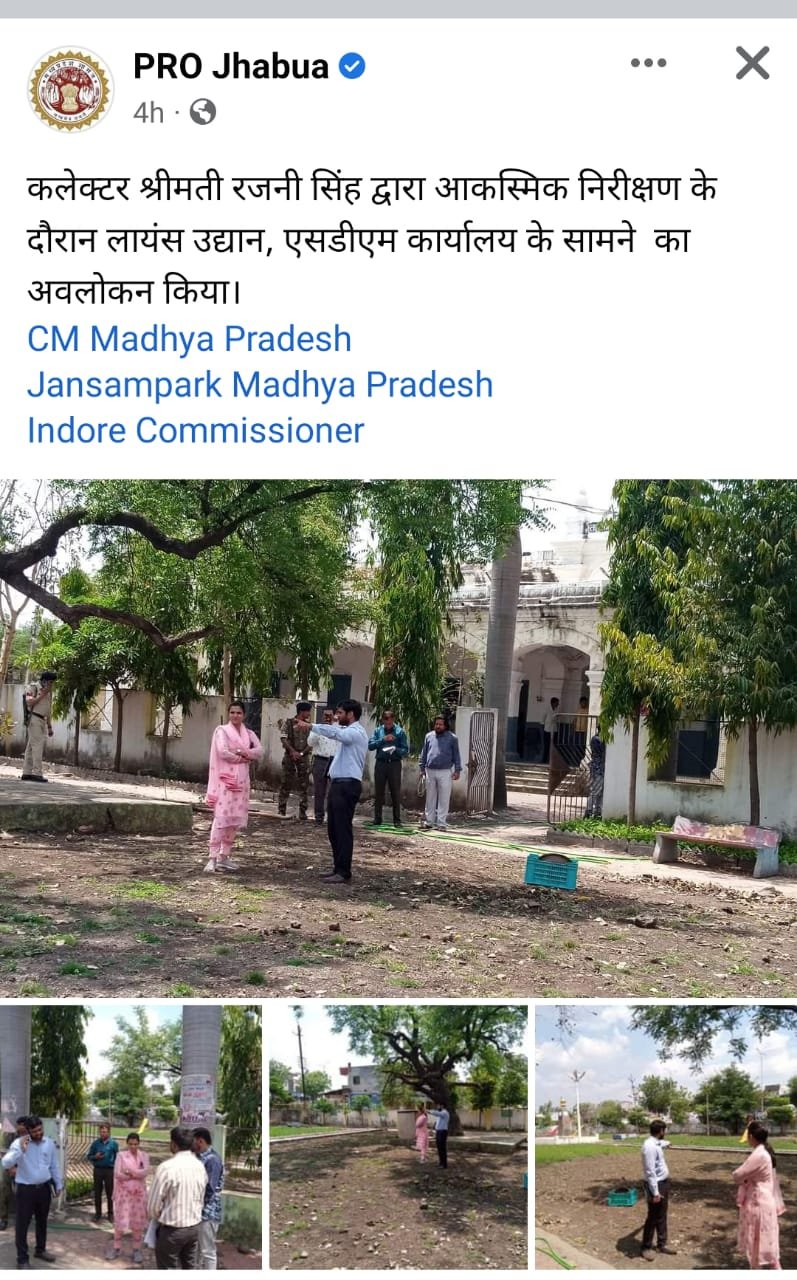The height and width of the screenshot is (1280, 797).
Task: Open the post's three-dot options menu
Action: tap(648, 63)
